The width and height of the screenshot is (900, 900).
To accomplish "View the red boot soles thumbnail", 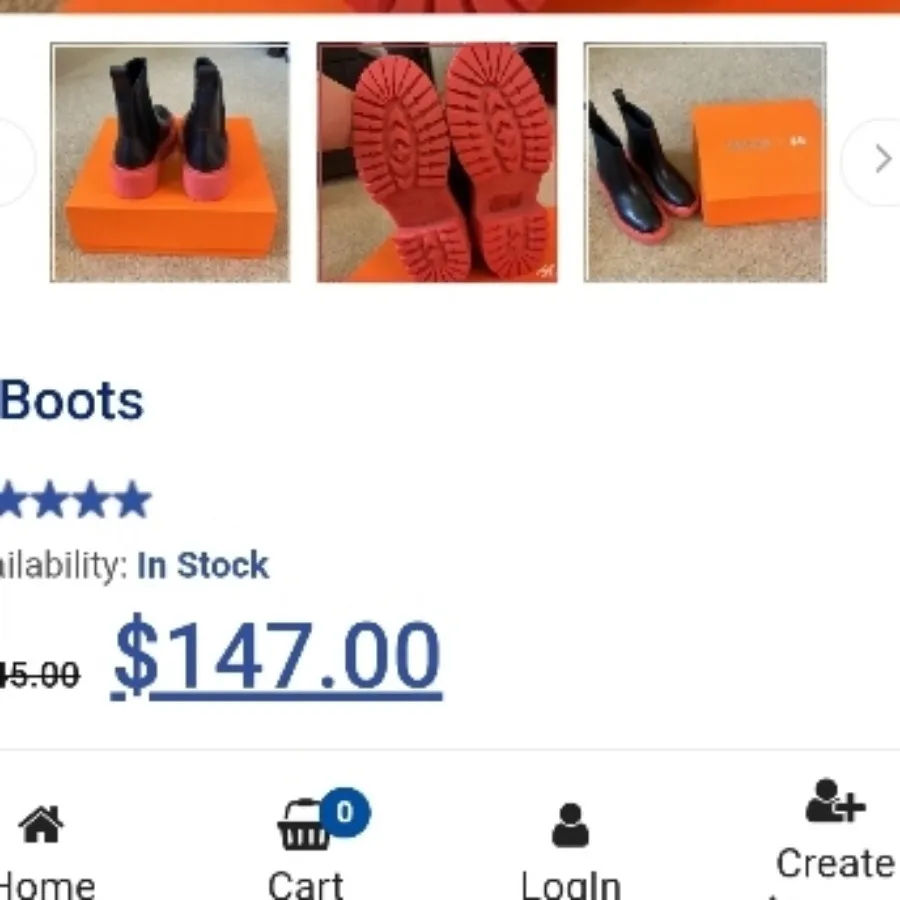I will 437,162.
